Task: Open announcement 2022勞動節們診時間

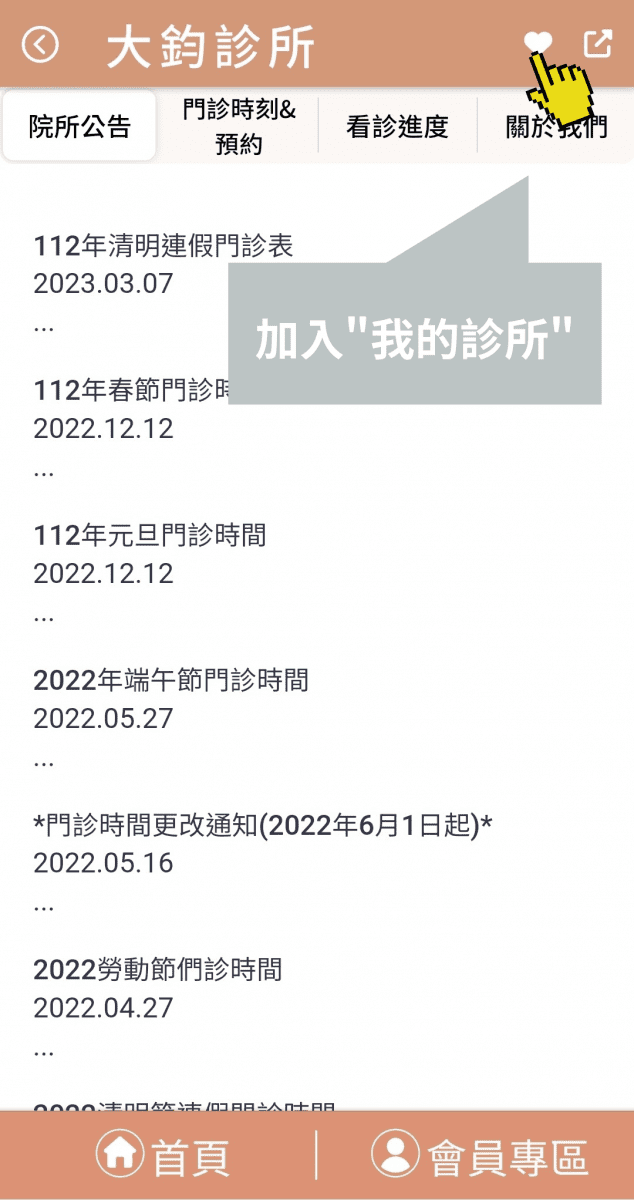Action: pyautogui.click(x=158, y=970)
